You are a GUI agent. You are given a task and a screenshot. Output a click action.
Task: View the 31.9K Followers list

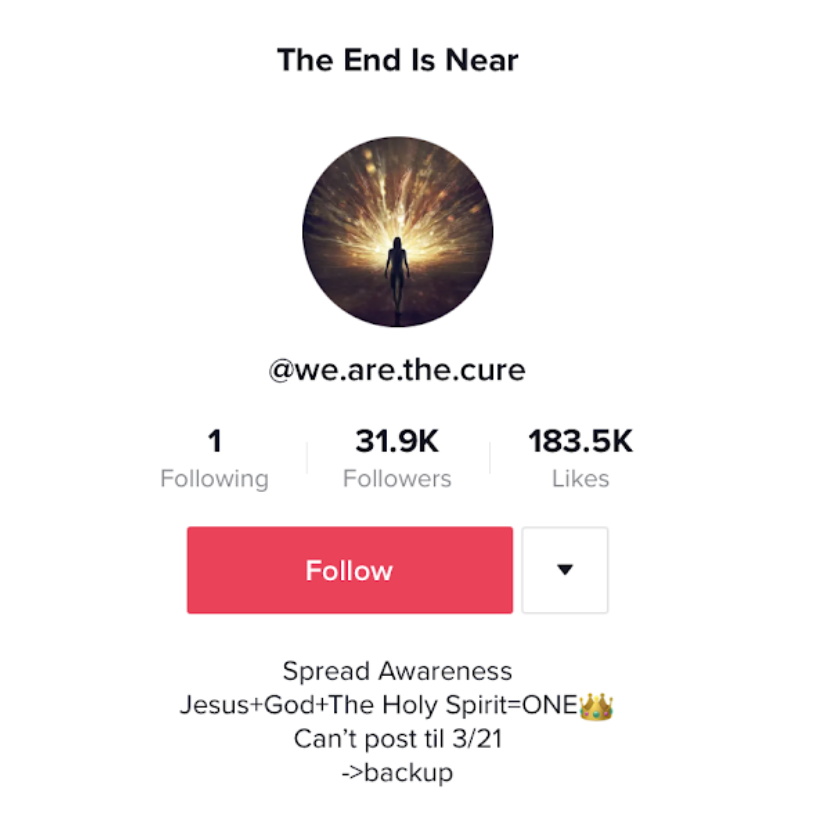pyautogui.click(x=397, y=460)
